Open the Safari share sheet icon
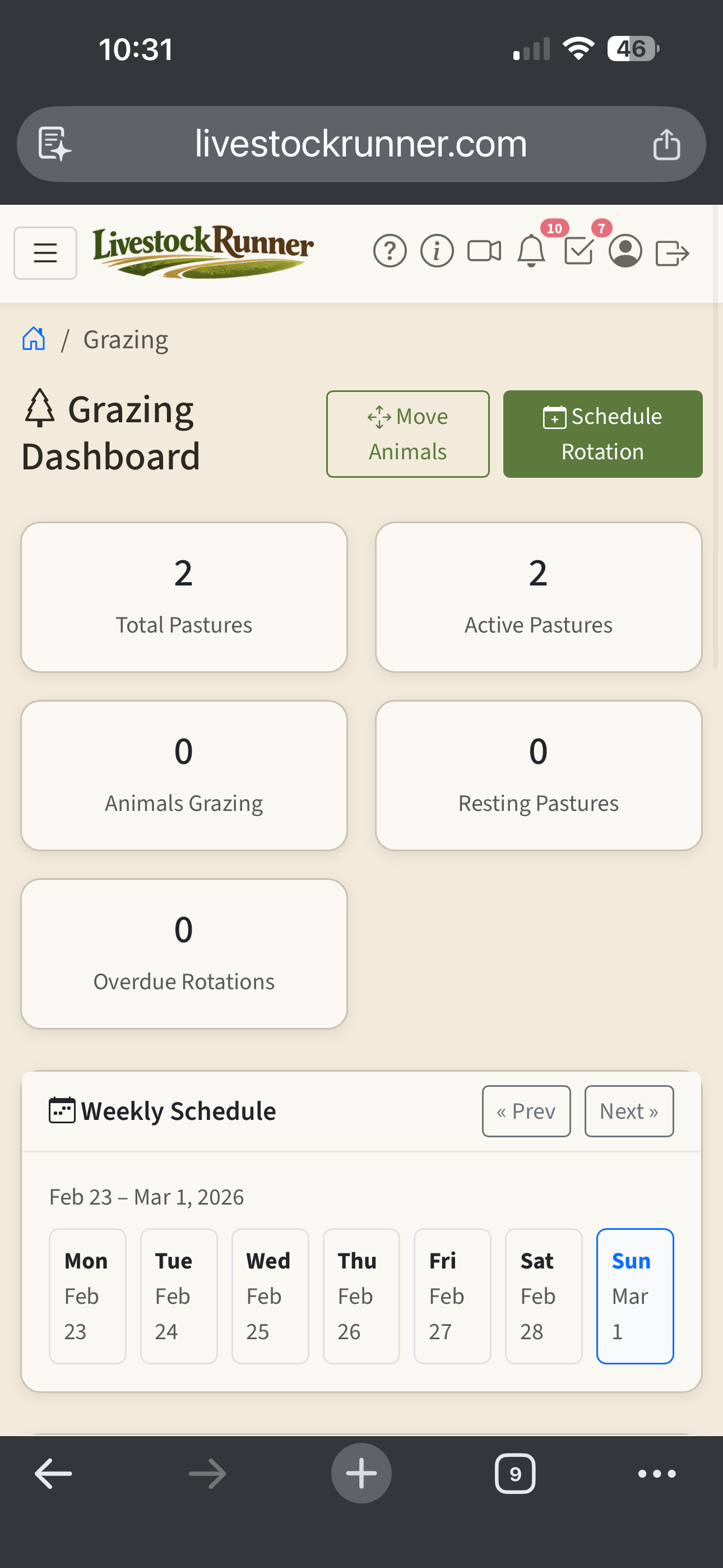The height and width of the screenshot is (1568, 723). pyautogui.click(x=668, y=144)
